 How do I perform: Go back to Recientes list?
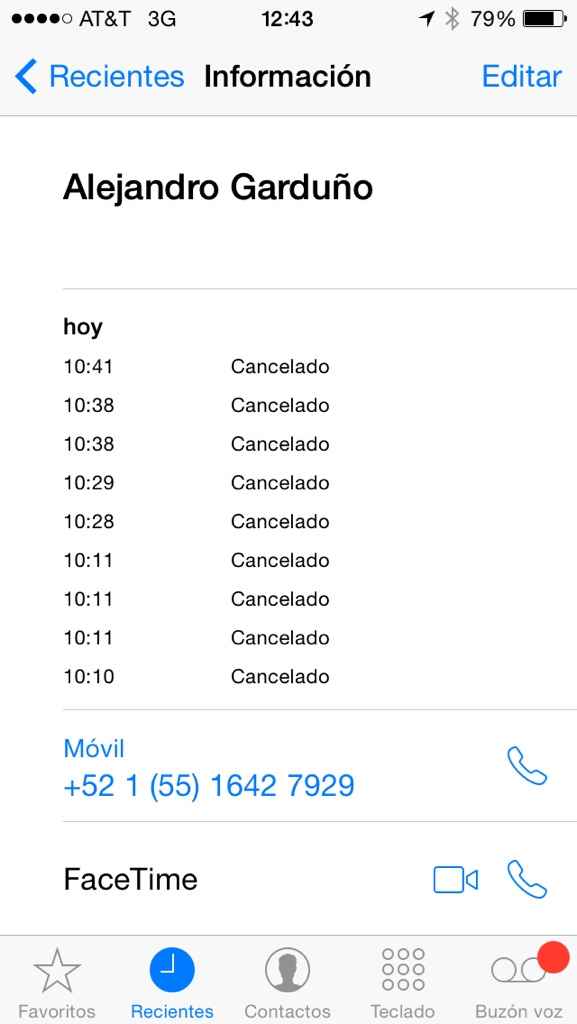coord(99,76)
